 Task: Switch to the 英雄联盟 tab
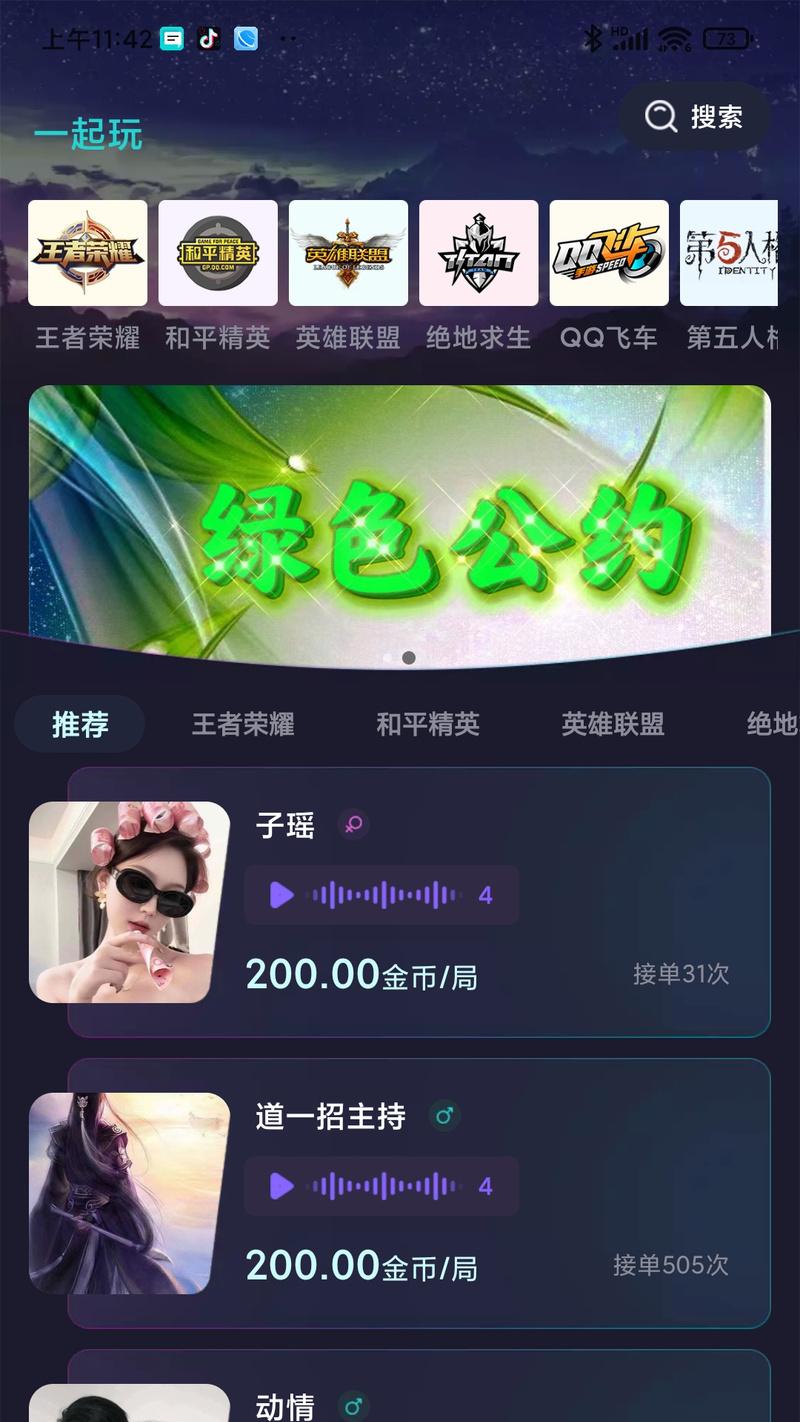click(613, 724)
